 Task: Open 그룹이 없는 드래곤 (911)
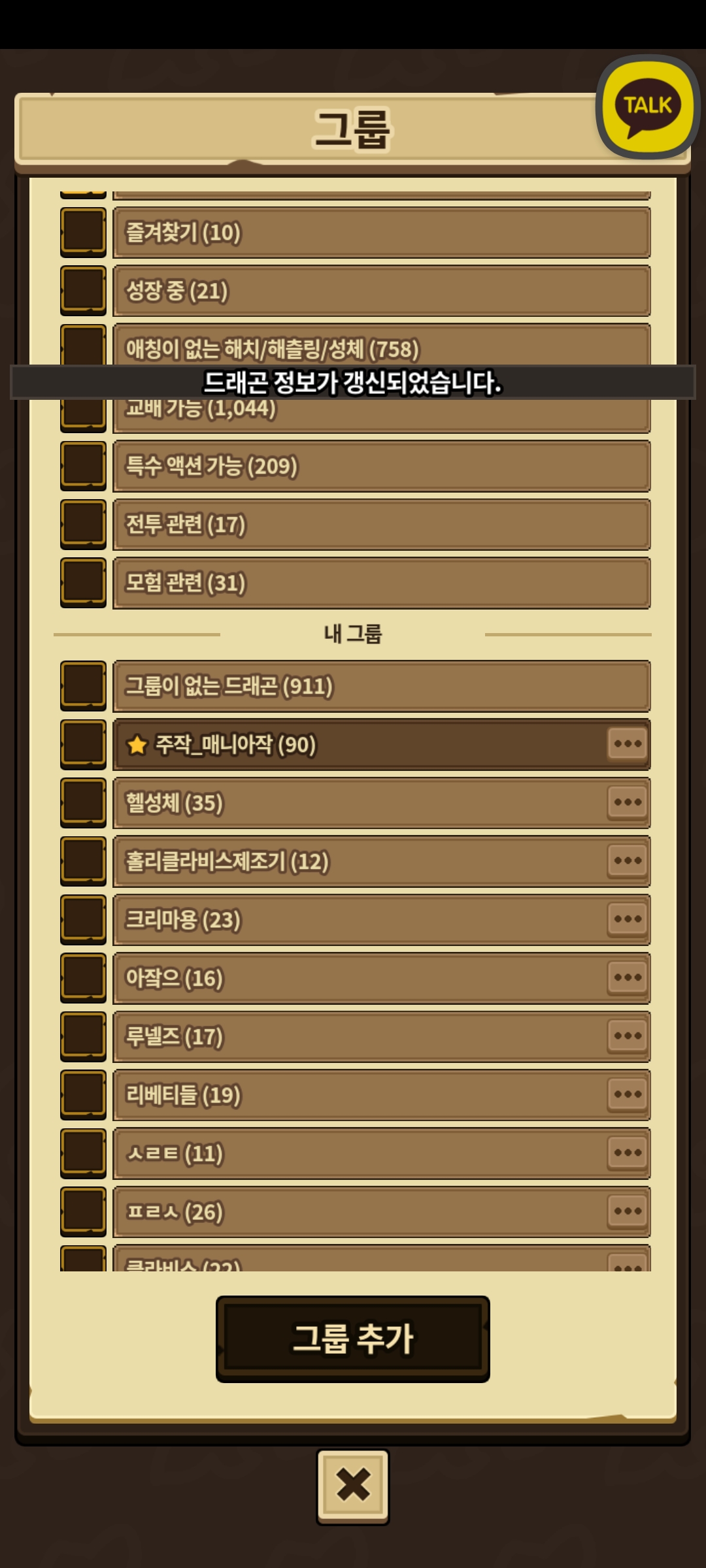[x=381, y=686]
